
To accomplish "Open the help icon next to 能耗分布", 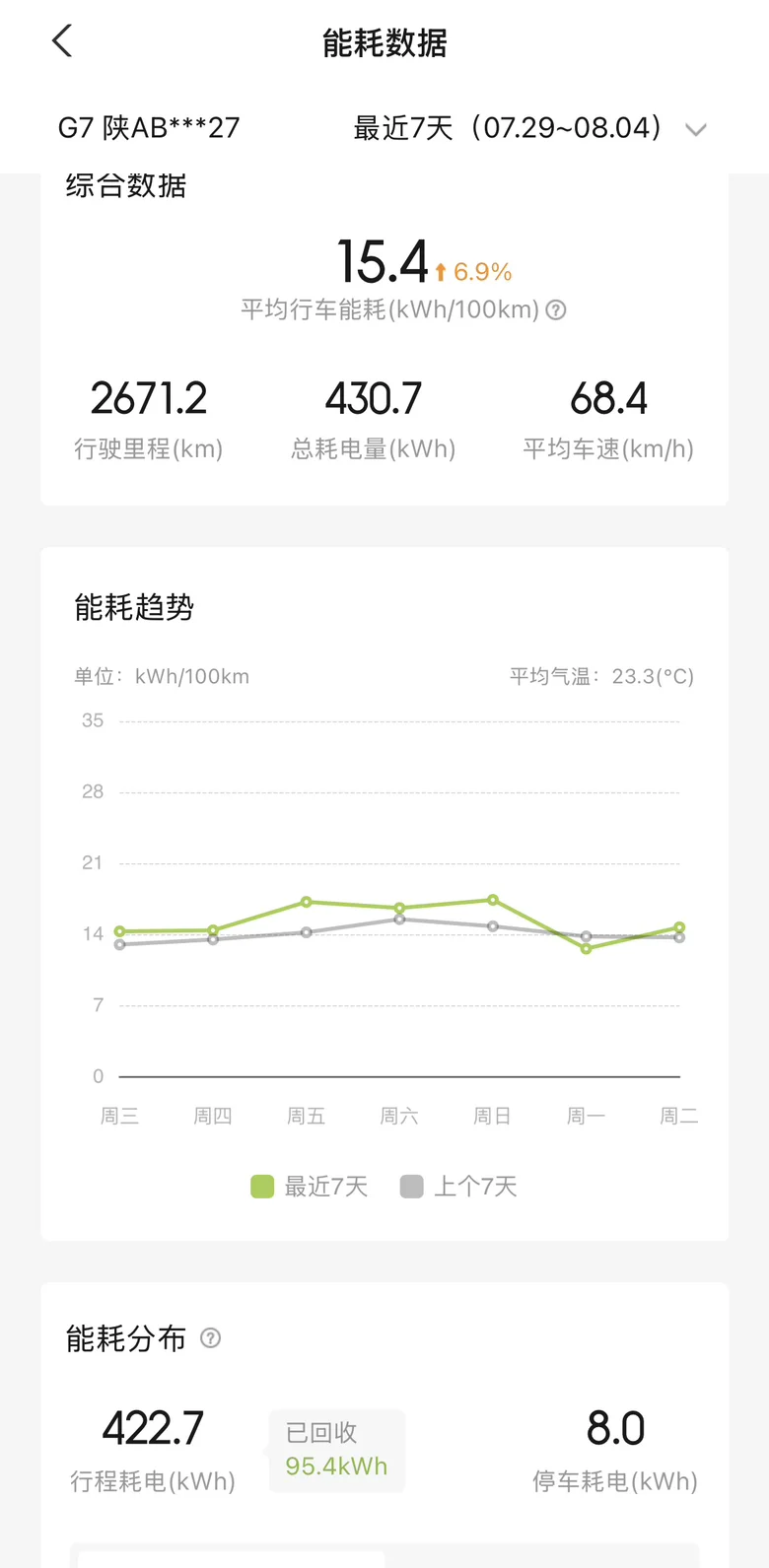I will [x=210, y=1338].
